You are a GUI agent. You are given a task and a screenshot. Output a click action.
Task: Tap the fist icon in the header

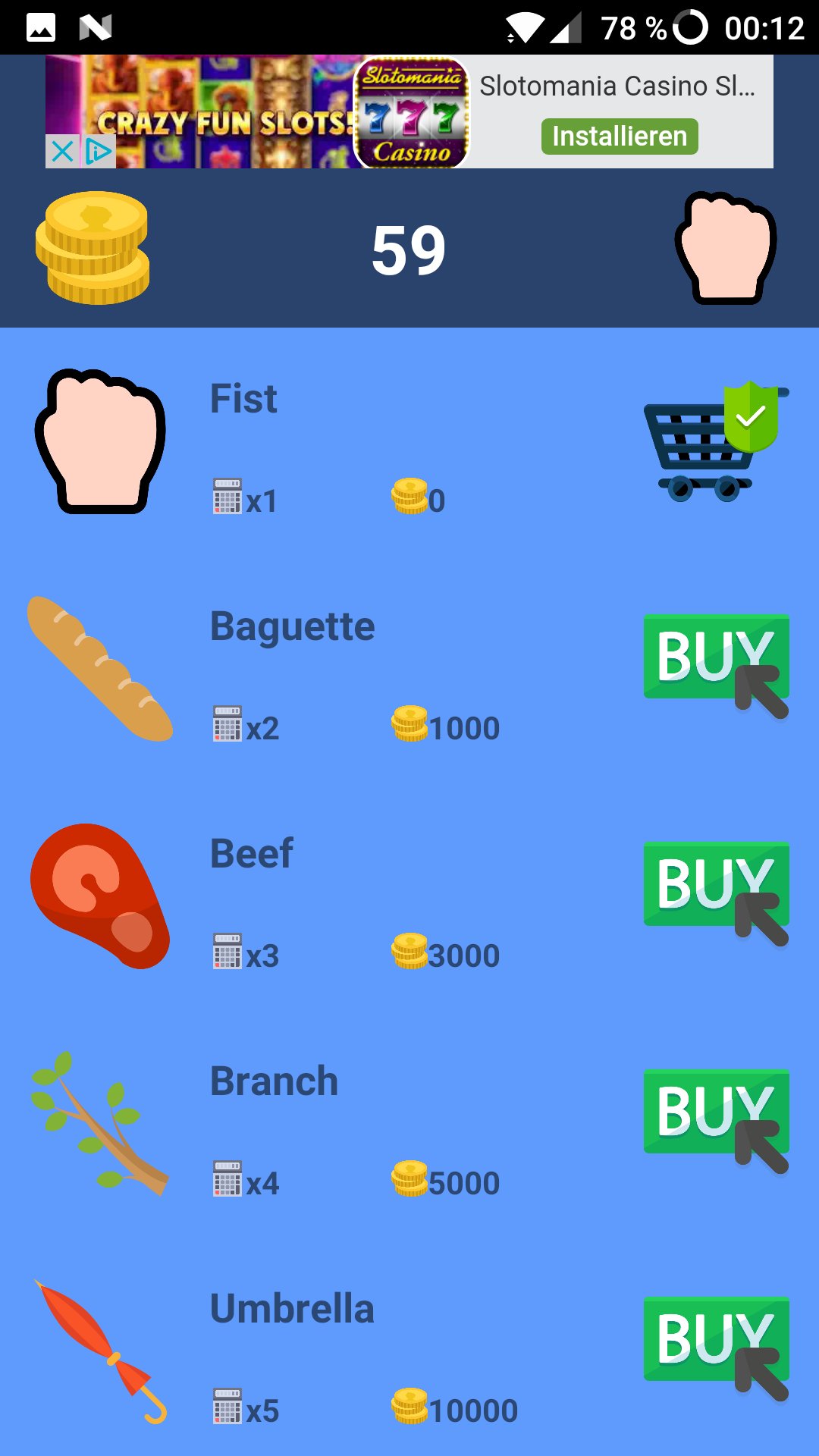click(x=726, y=248)
